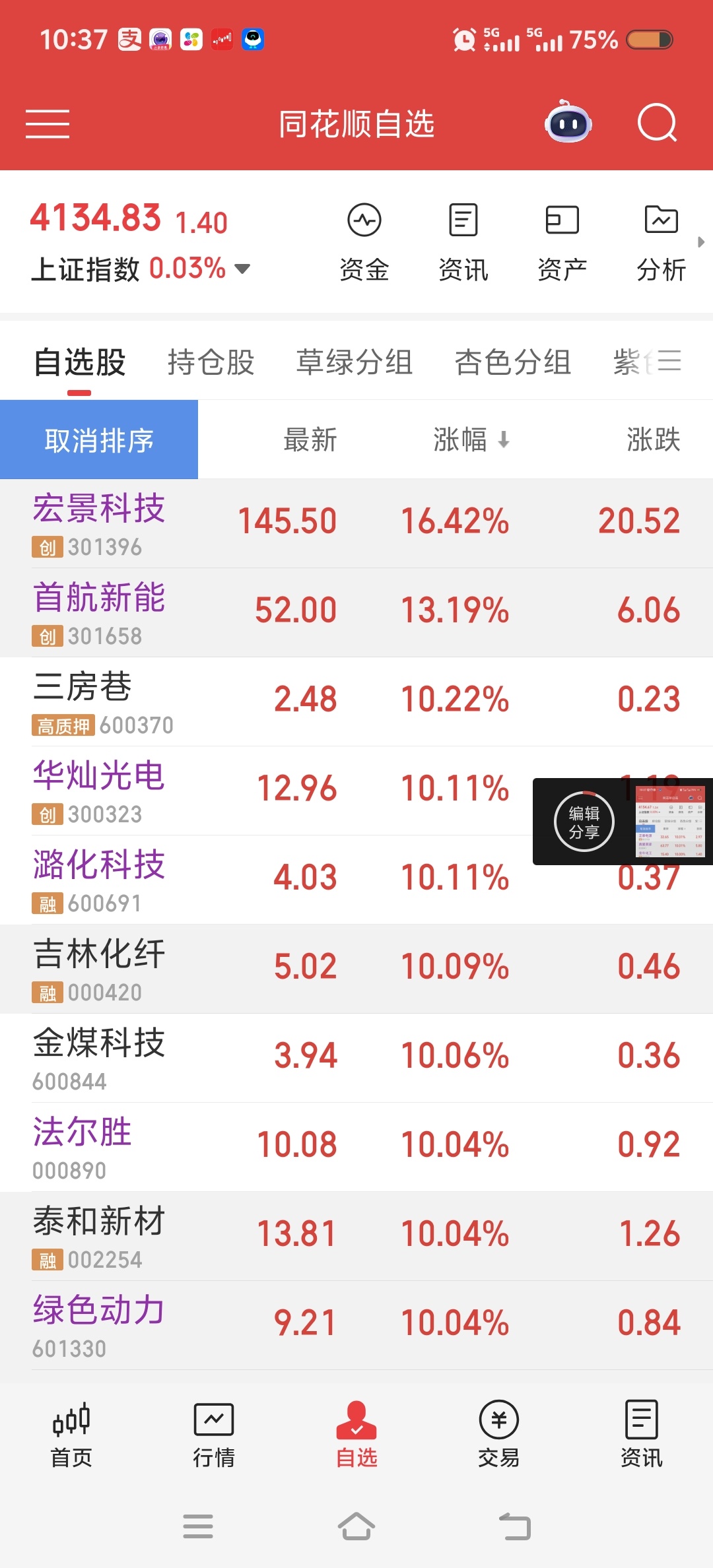
Task: Sort by the 涨幅 column
Action: (x=470, y=440)
